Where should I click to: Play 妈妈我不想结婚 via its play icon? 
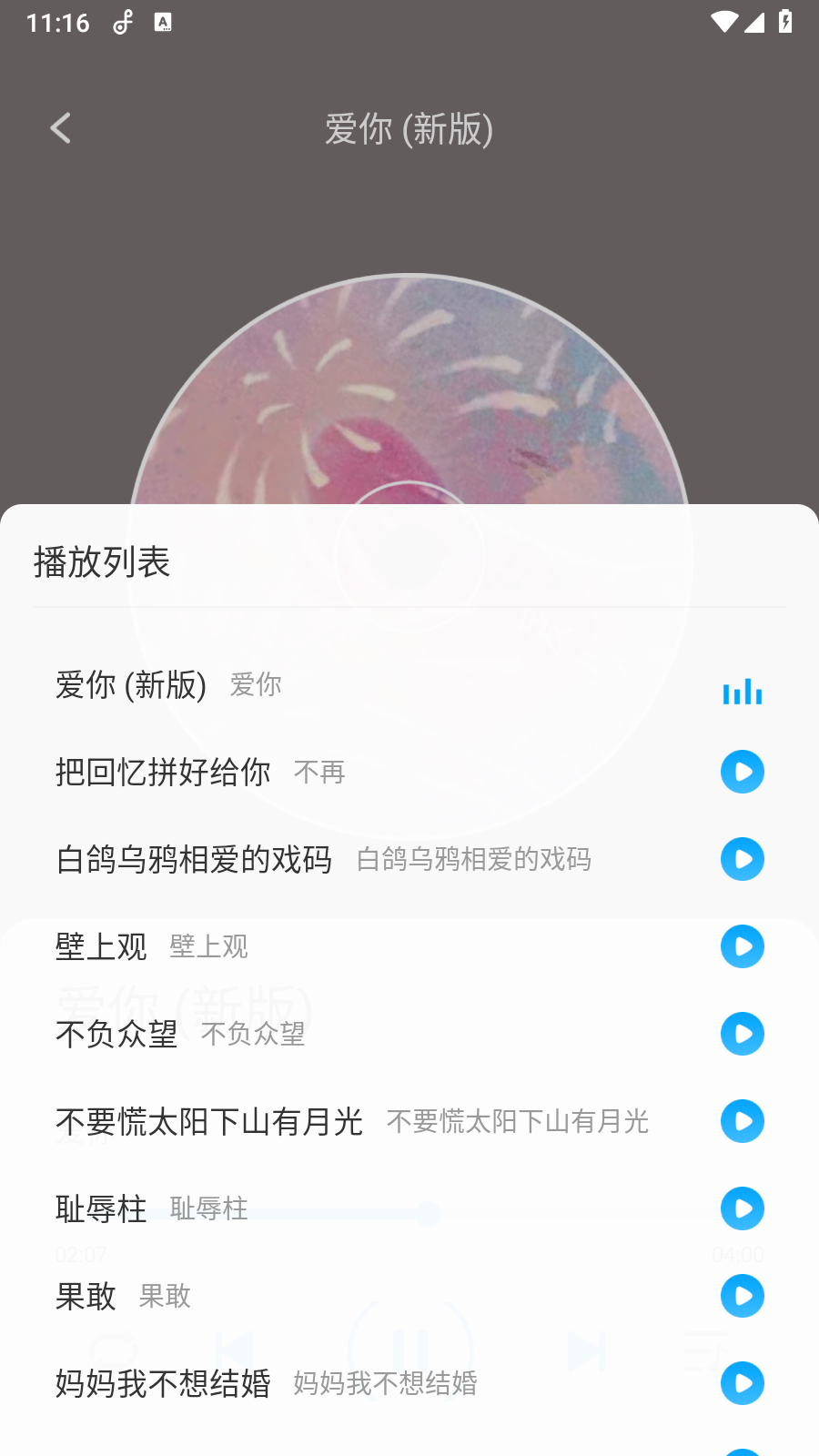742,1384
